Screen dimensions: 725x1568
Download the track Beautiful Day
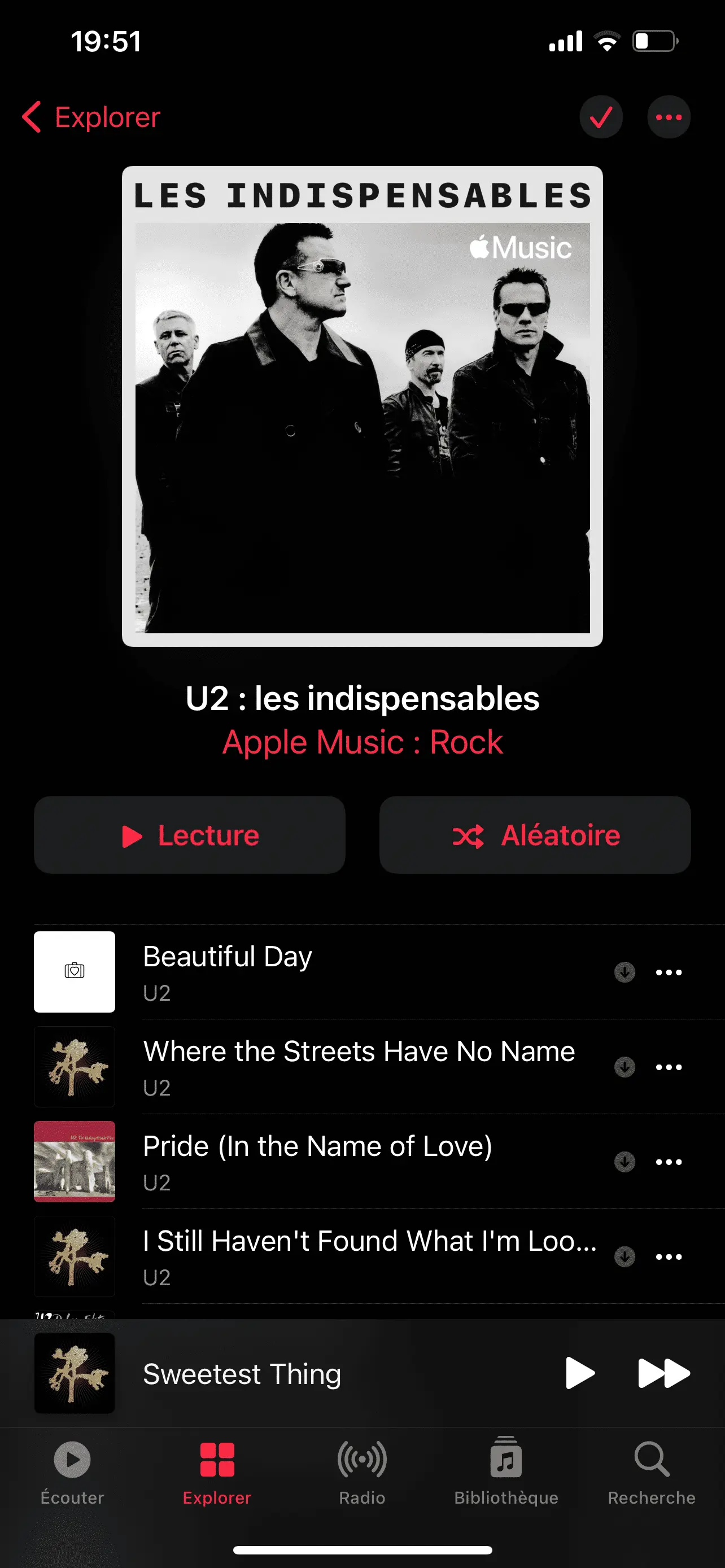(624, 972)
